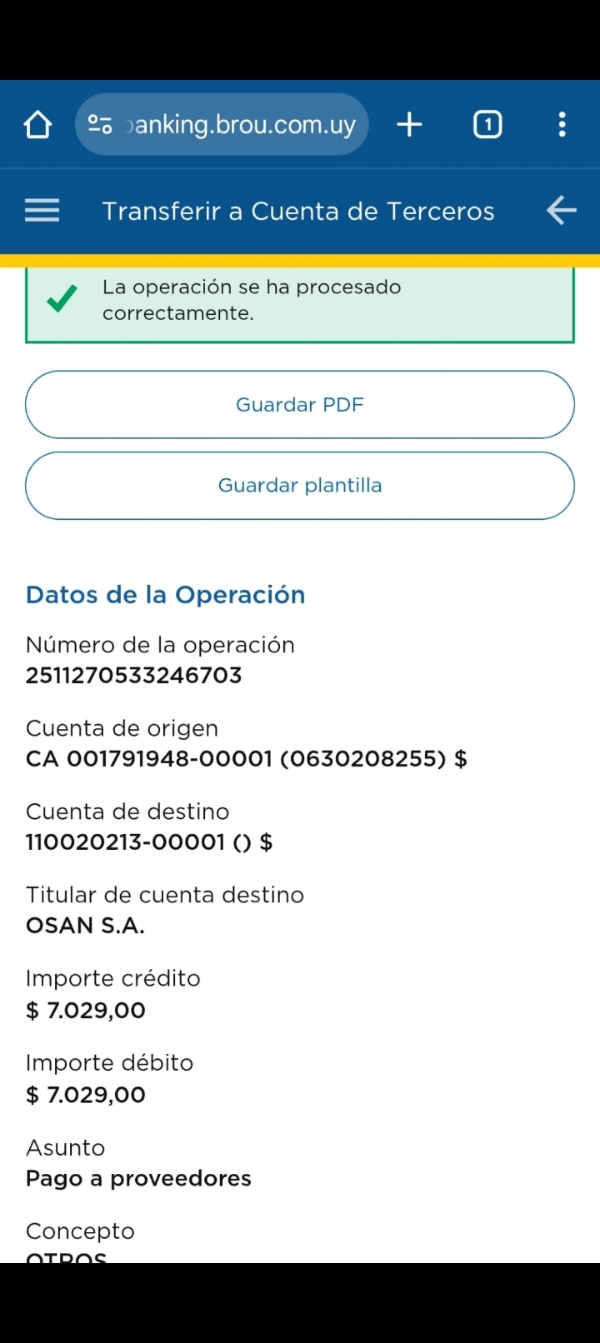
Task: Open a new browser tab
Action: (409, 125)
